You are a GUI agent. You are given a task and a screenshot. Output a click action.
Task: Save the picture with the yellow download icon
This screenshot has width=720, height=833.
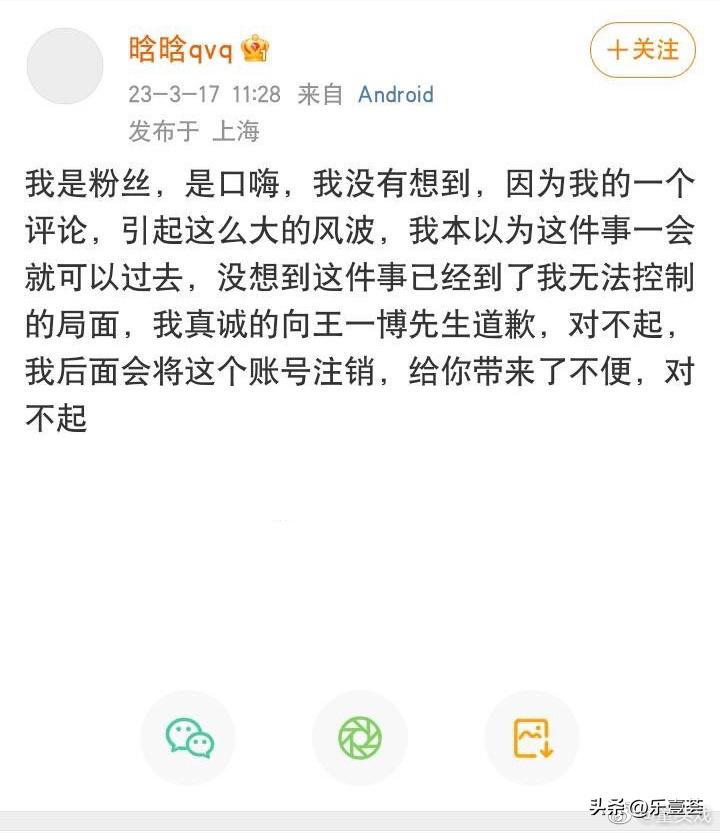point(532,737)
